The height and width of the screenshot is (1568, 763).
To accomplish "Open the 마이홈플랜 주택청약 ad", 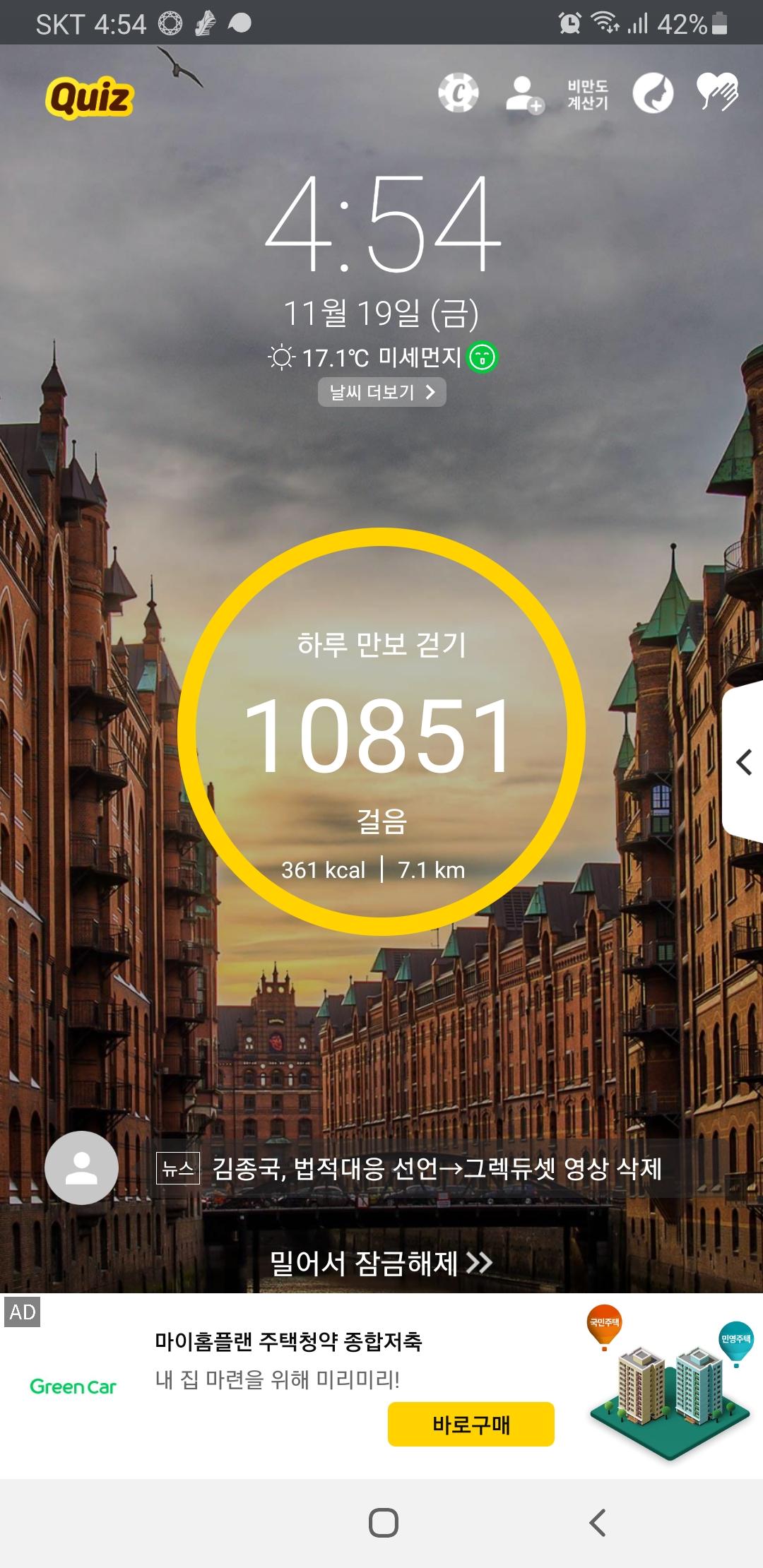I will point(288,1341).
